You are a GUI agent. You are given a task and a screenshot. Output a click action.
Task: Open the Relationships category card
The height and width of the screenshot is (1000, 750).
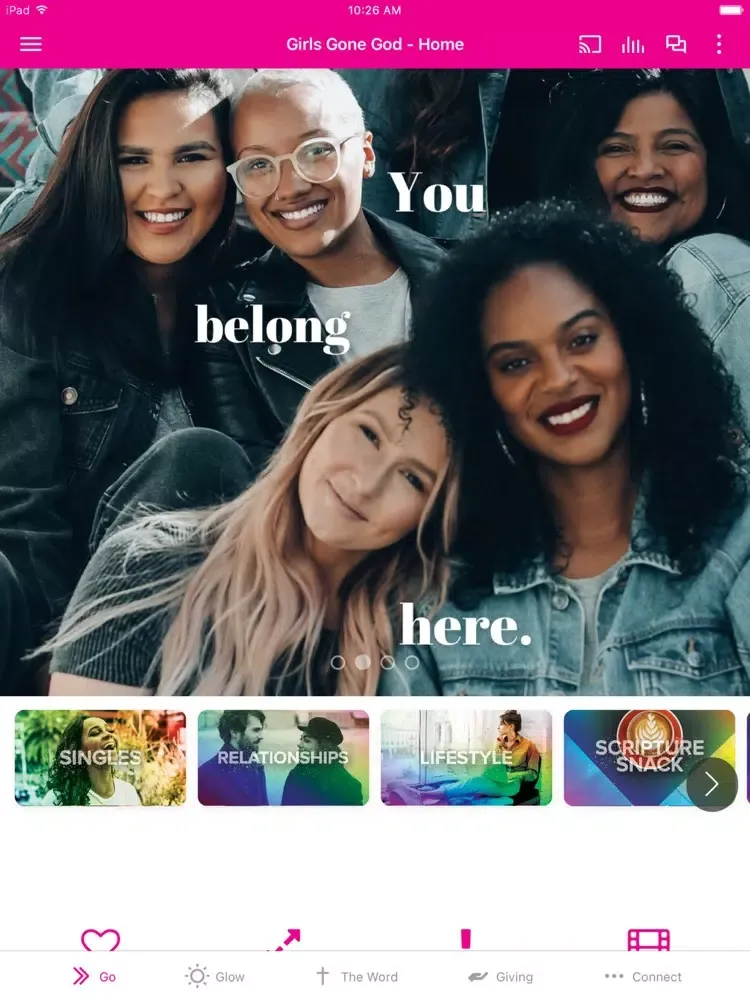[x=283, y=758]
